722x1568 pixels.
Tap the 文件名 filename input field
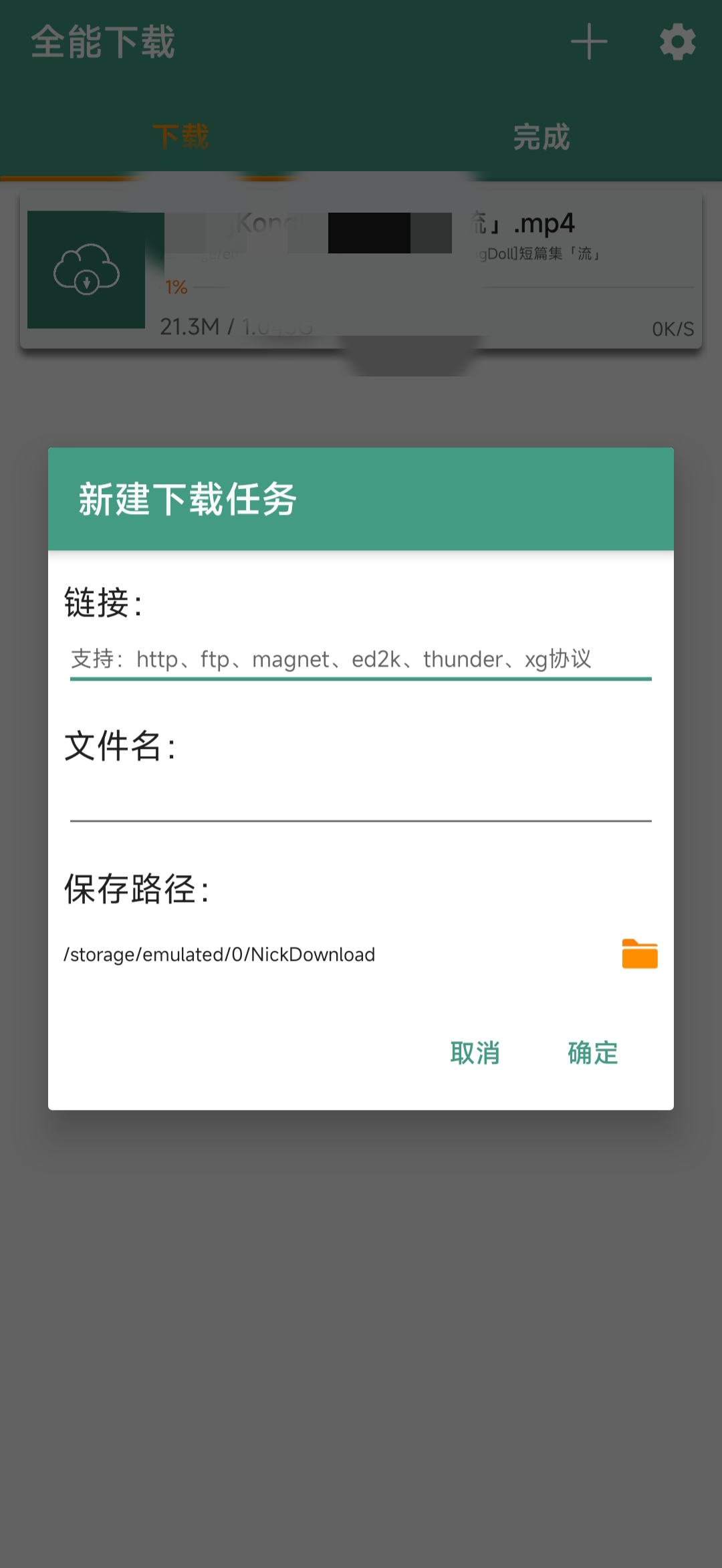[x=360, y=799]
